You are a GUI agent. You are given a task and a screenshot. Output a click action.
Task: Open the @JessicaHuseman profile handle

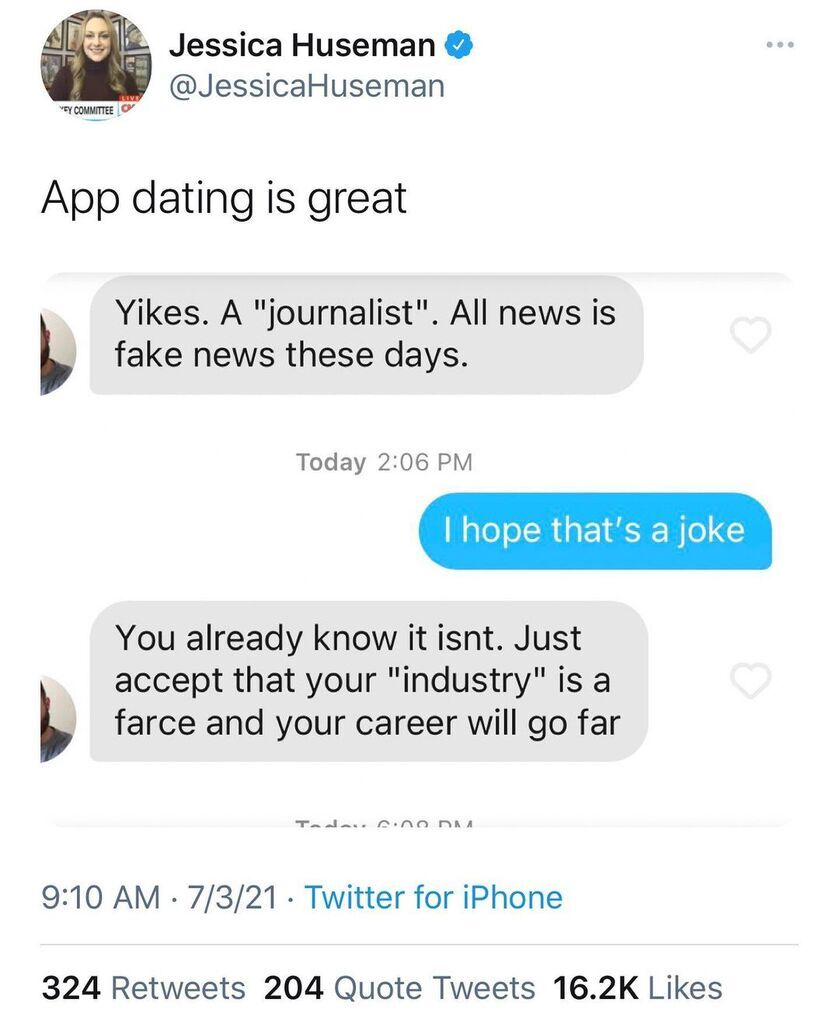click(306, 87)
